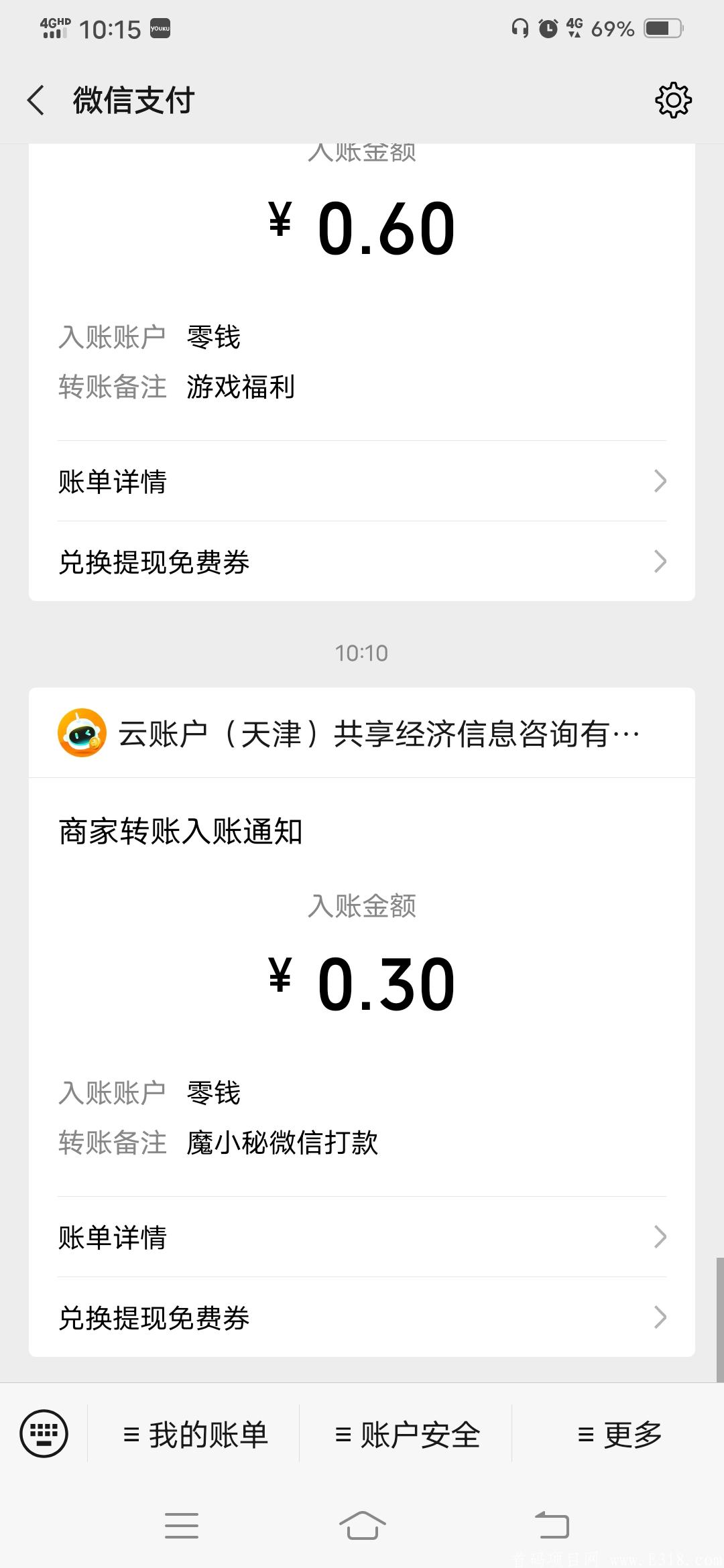Viewport: 724px width, 1568px height.
Task: Open the keyboard input icon at bottom left
Action: pos(46,1433)
